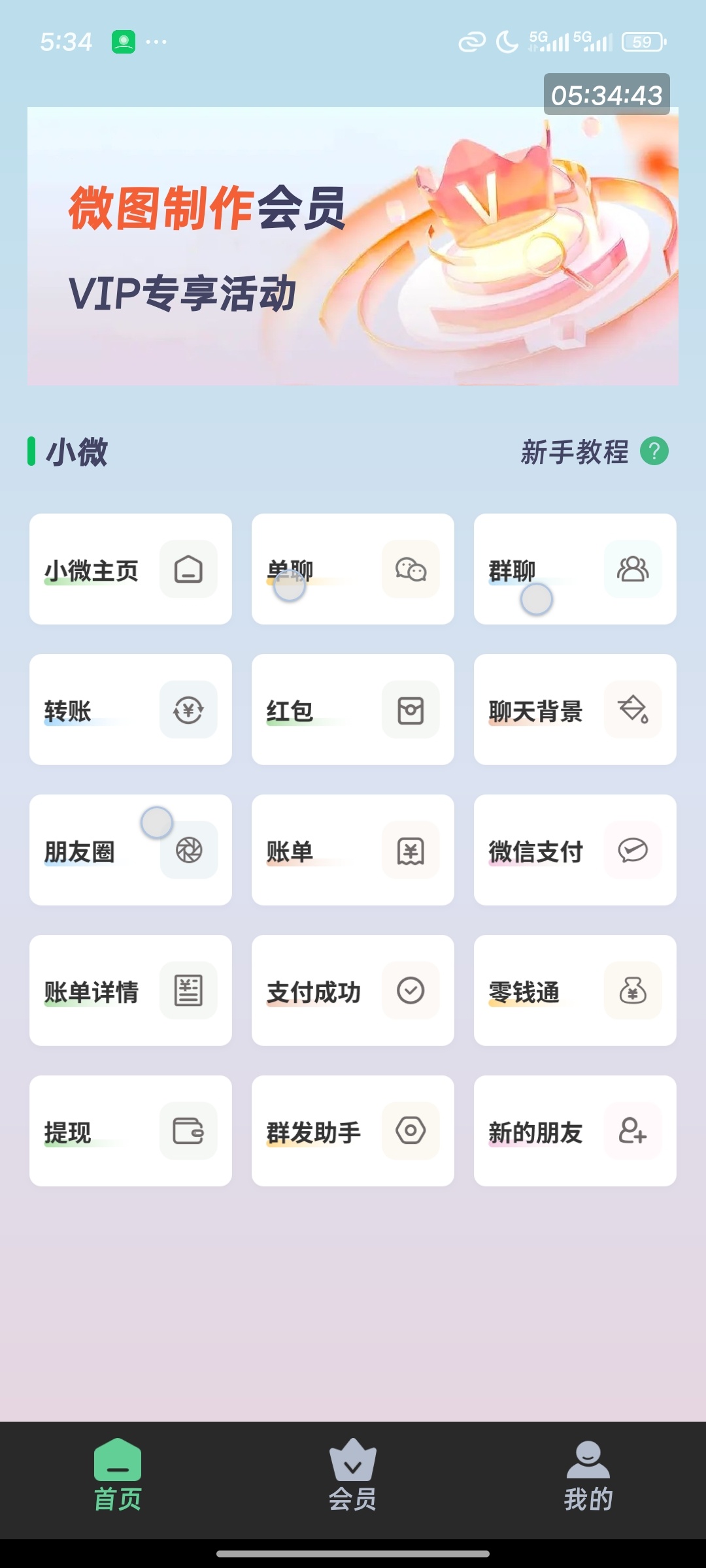Open the 红包 card

[353, 710]
